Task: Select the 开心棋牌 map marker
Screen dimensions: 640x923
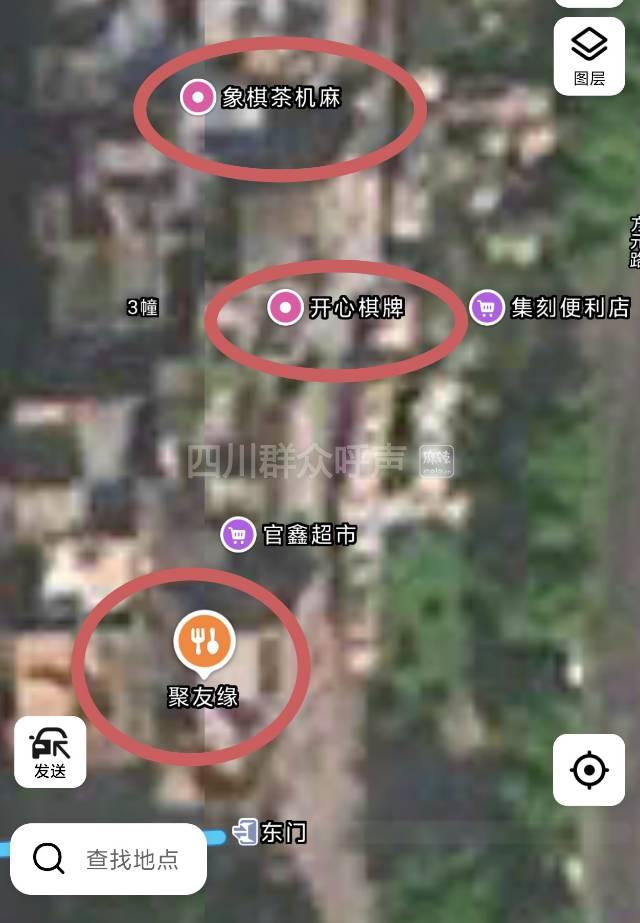Action: pos(286,307)
